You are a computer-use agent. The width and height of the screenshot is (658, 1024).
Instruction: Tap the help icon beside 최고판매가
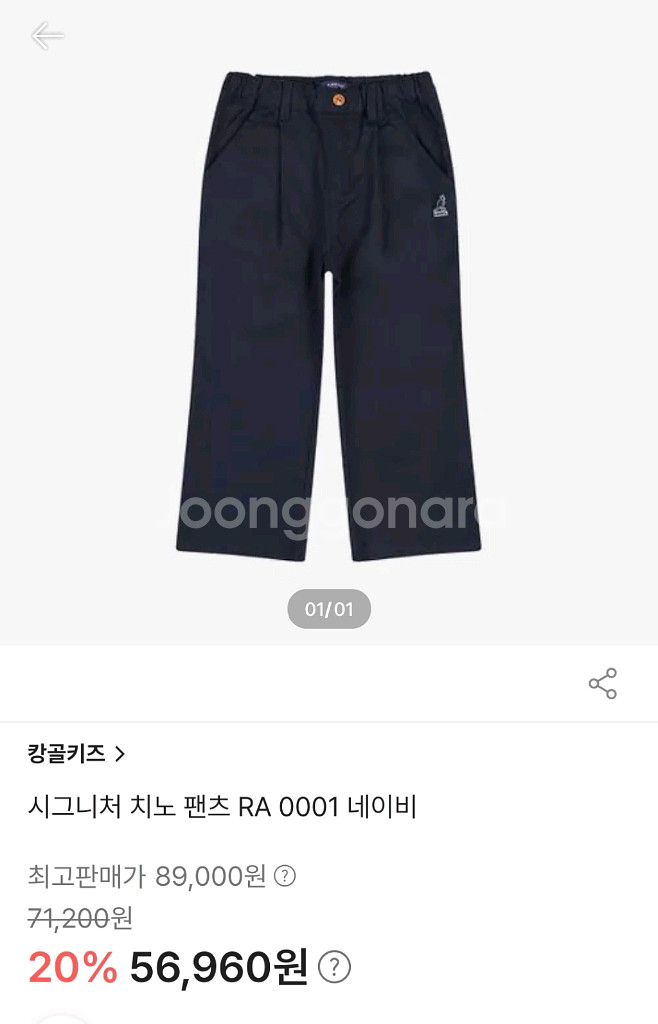(x=285, y=876)
